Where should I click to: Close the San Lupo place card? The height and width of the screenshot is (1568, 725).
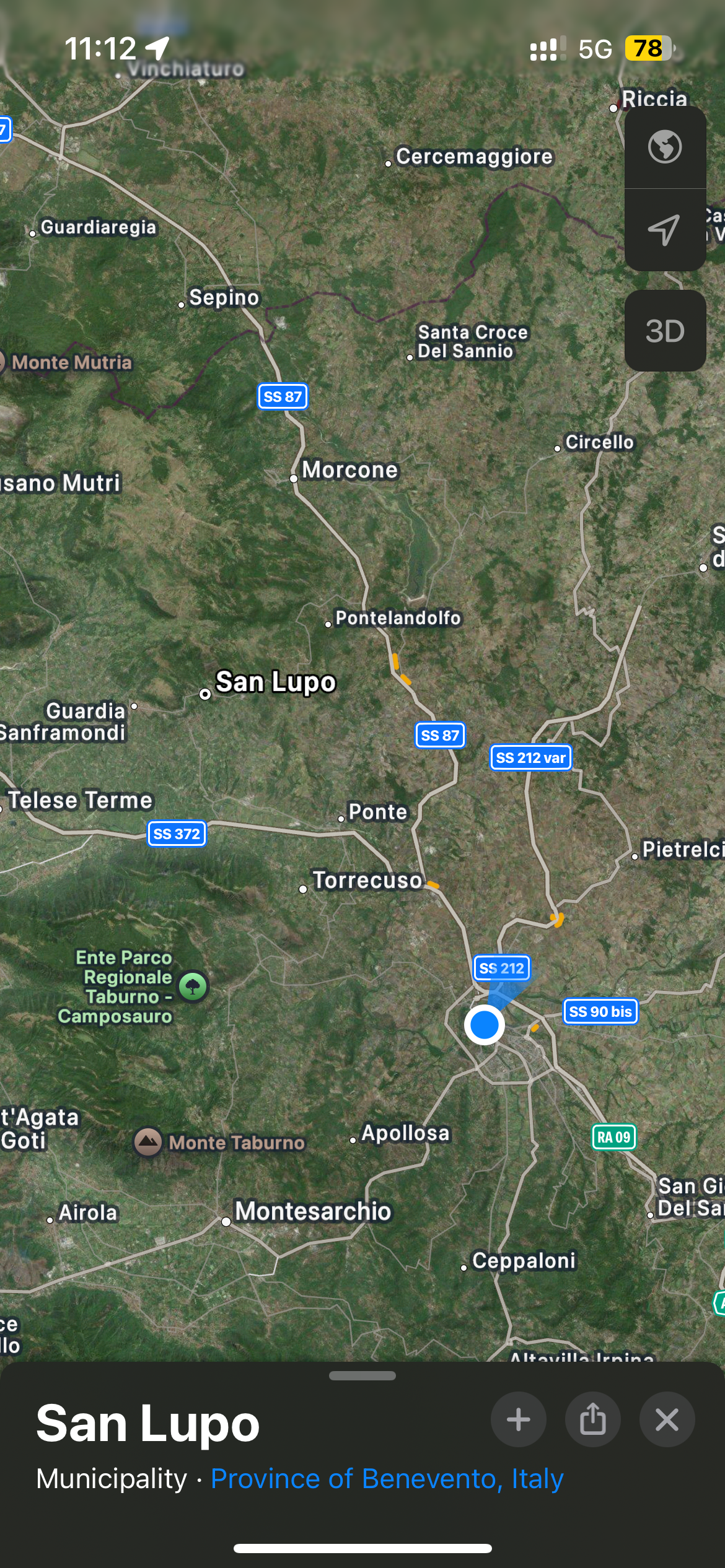coord(667,1419)
